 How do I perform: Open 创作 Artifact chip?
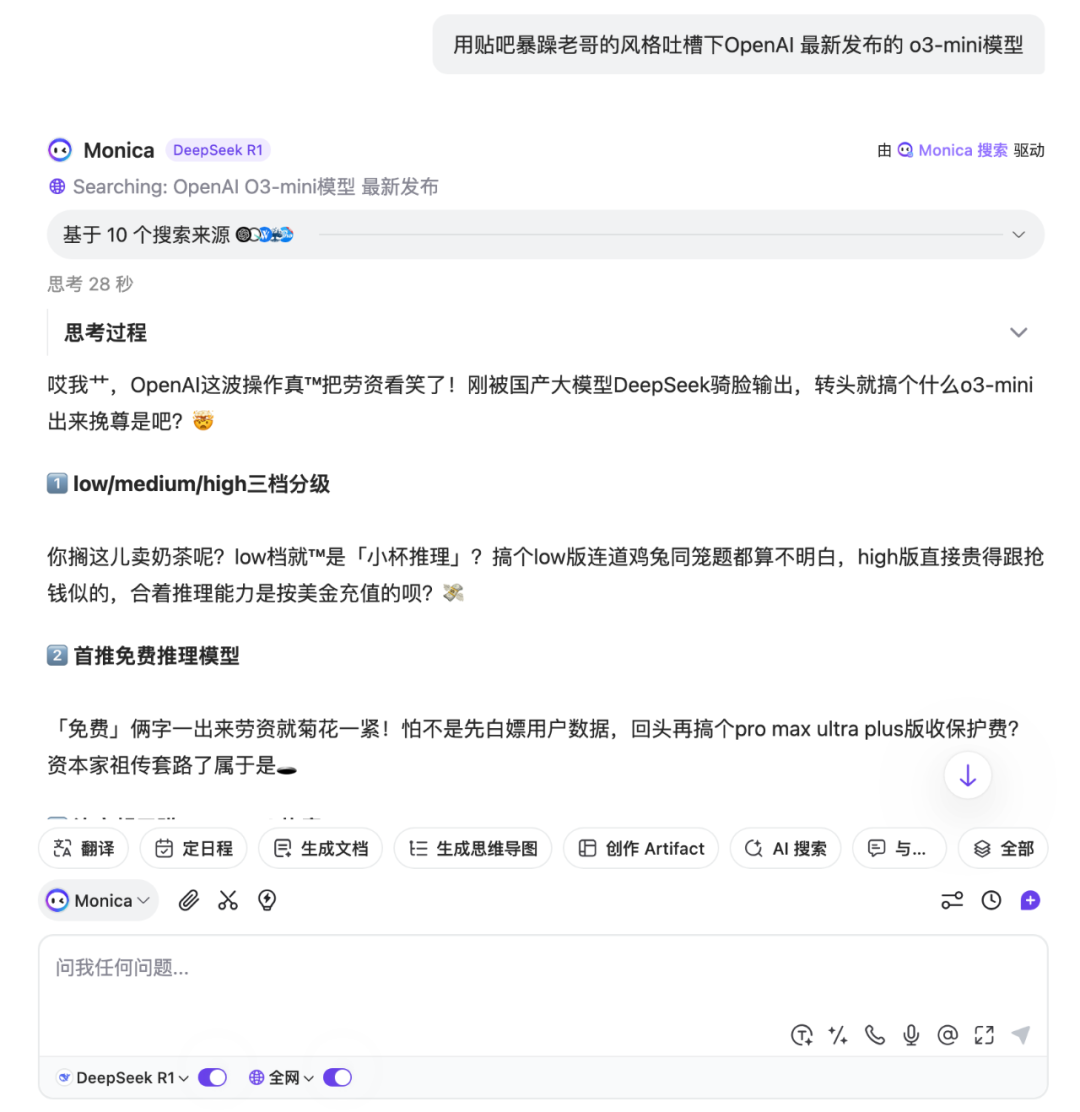click(641, 848)
